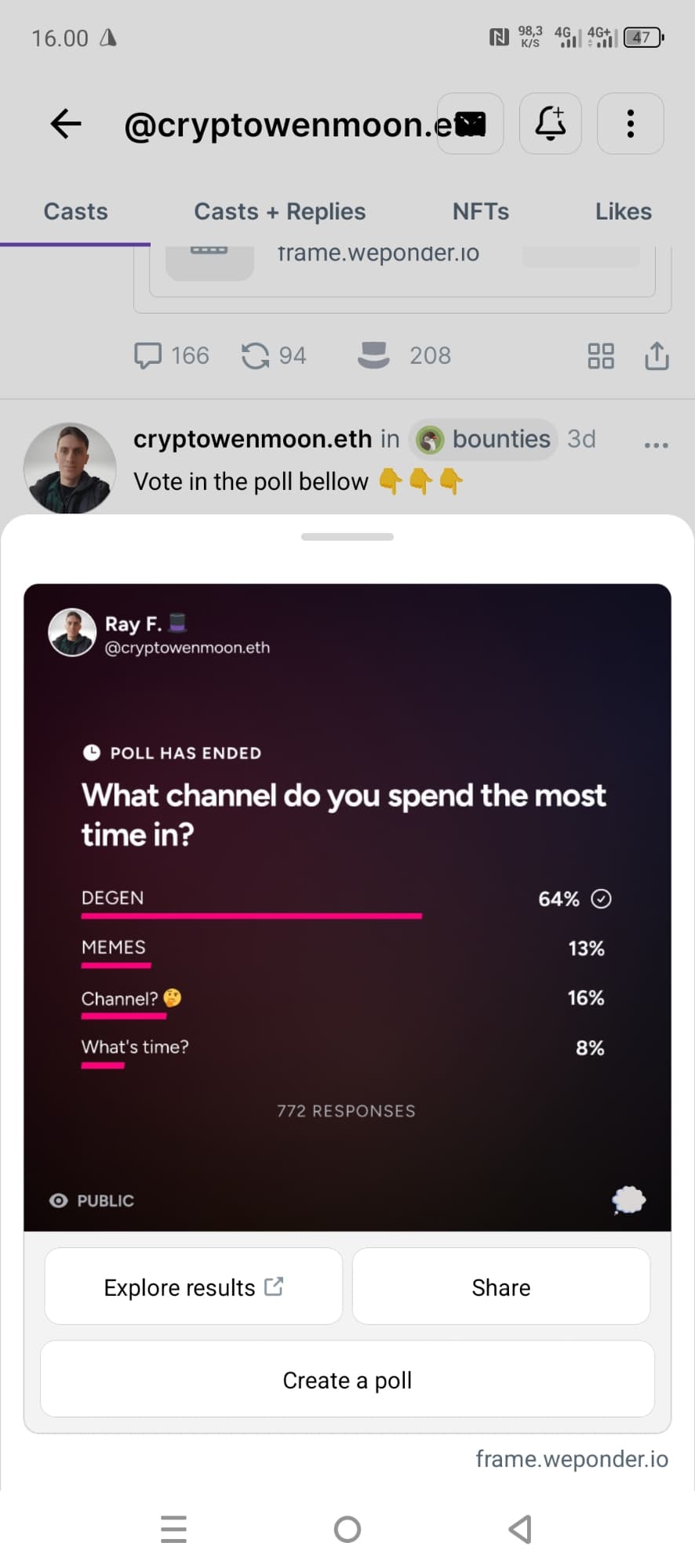This screenshot has width=695, height=1568.
Task: Recast the post with 94 recasts
Action: tap(273, 355)
